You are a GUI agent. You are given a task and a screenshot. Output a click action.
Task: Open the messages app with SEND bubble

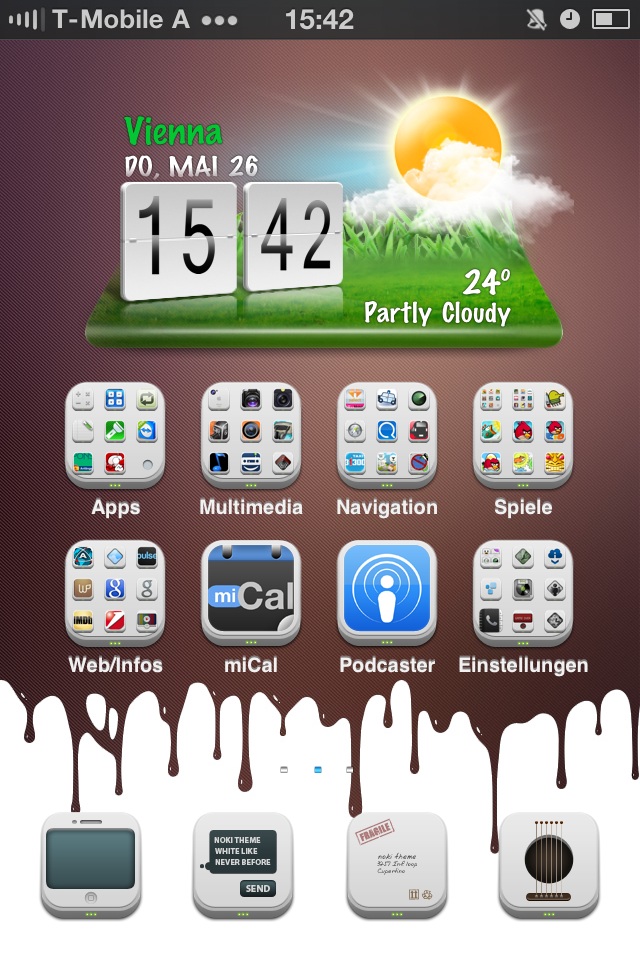point(243,862)
